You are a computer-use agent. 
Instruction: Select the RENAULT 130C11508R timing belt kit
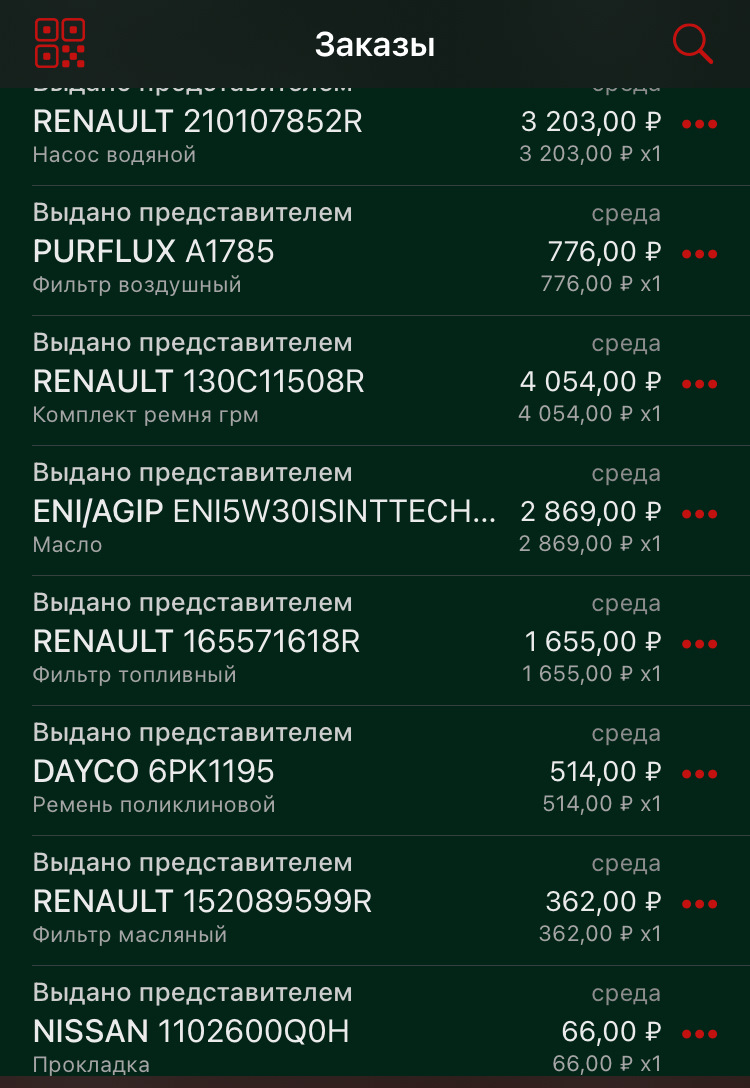pyautogui.click(x=300, y=382)
